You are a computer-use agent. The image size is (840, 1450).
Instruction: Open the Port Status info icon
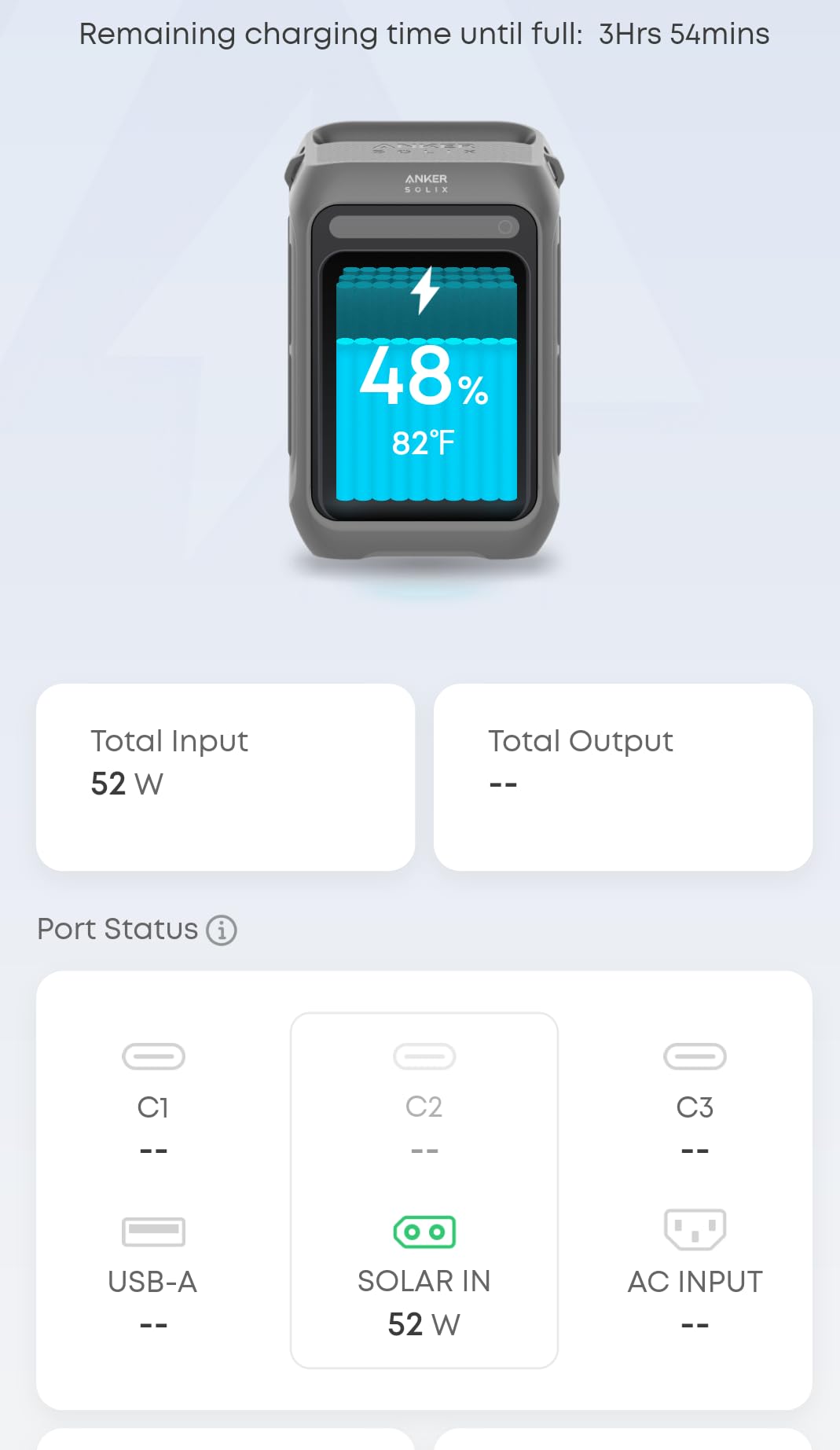click(222, 930)
